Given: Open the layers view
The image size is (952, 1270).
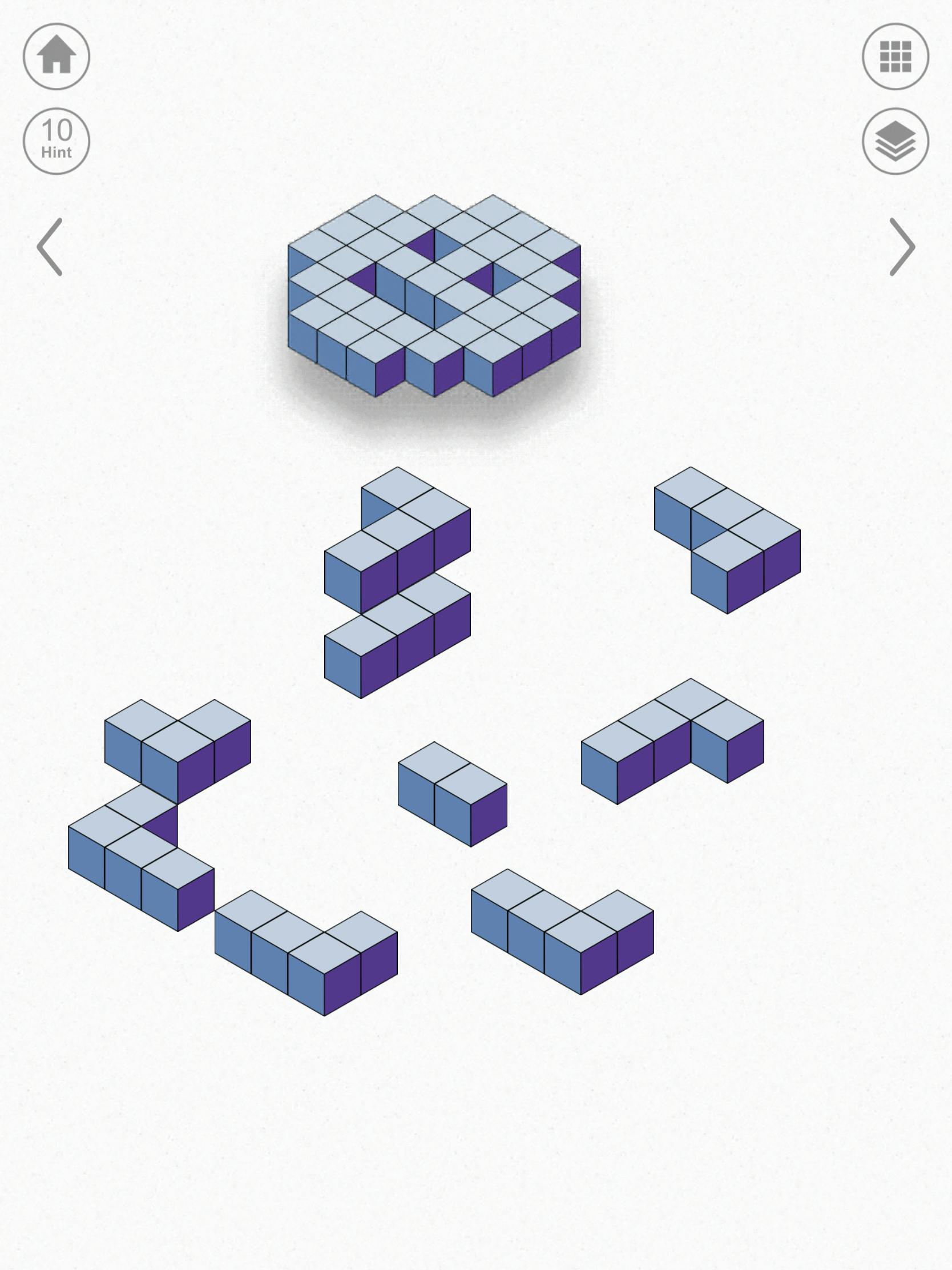Looking at the screenshot, I should tap(895, 141).
